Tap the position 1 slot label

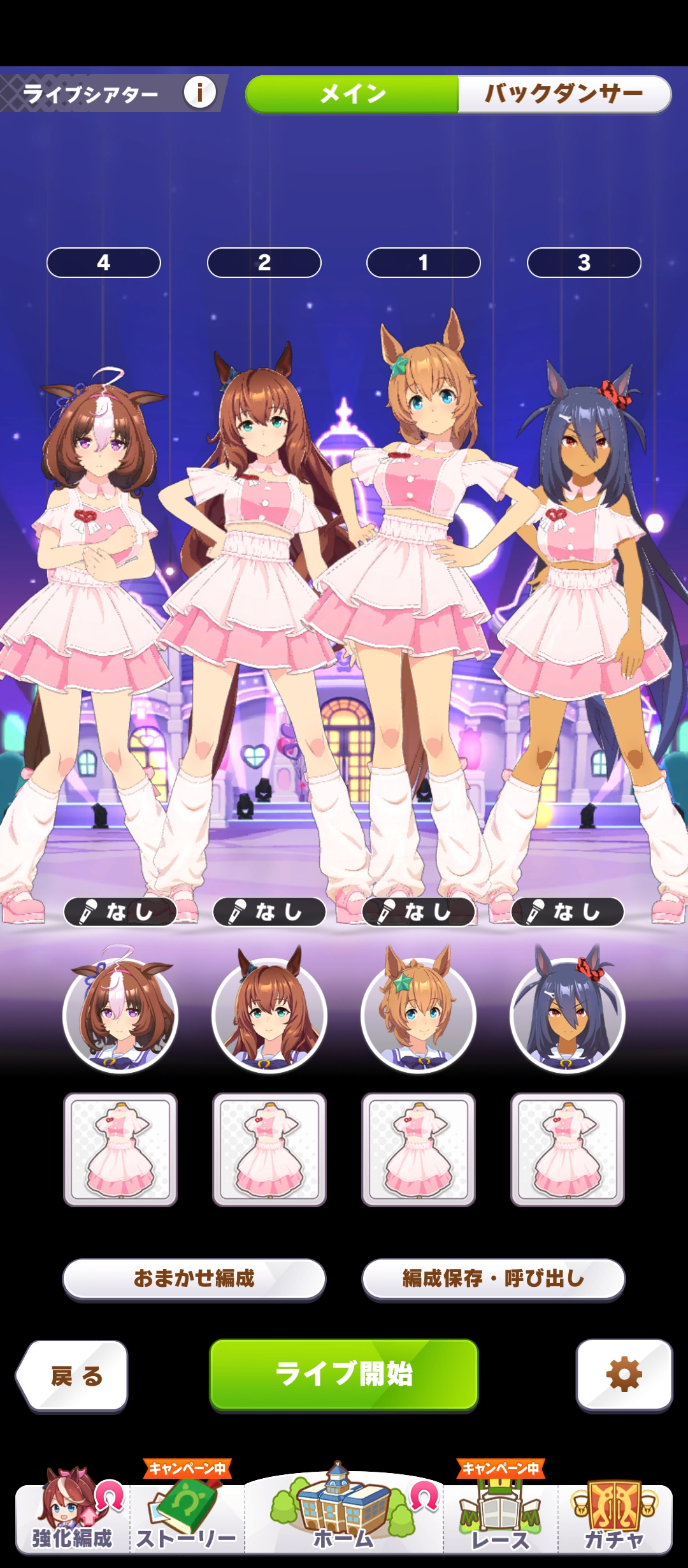pos(424,263)
